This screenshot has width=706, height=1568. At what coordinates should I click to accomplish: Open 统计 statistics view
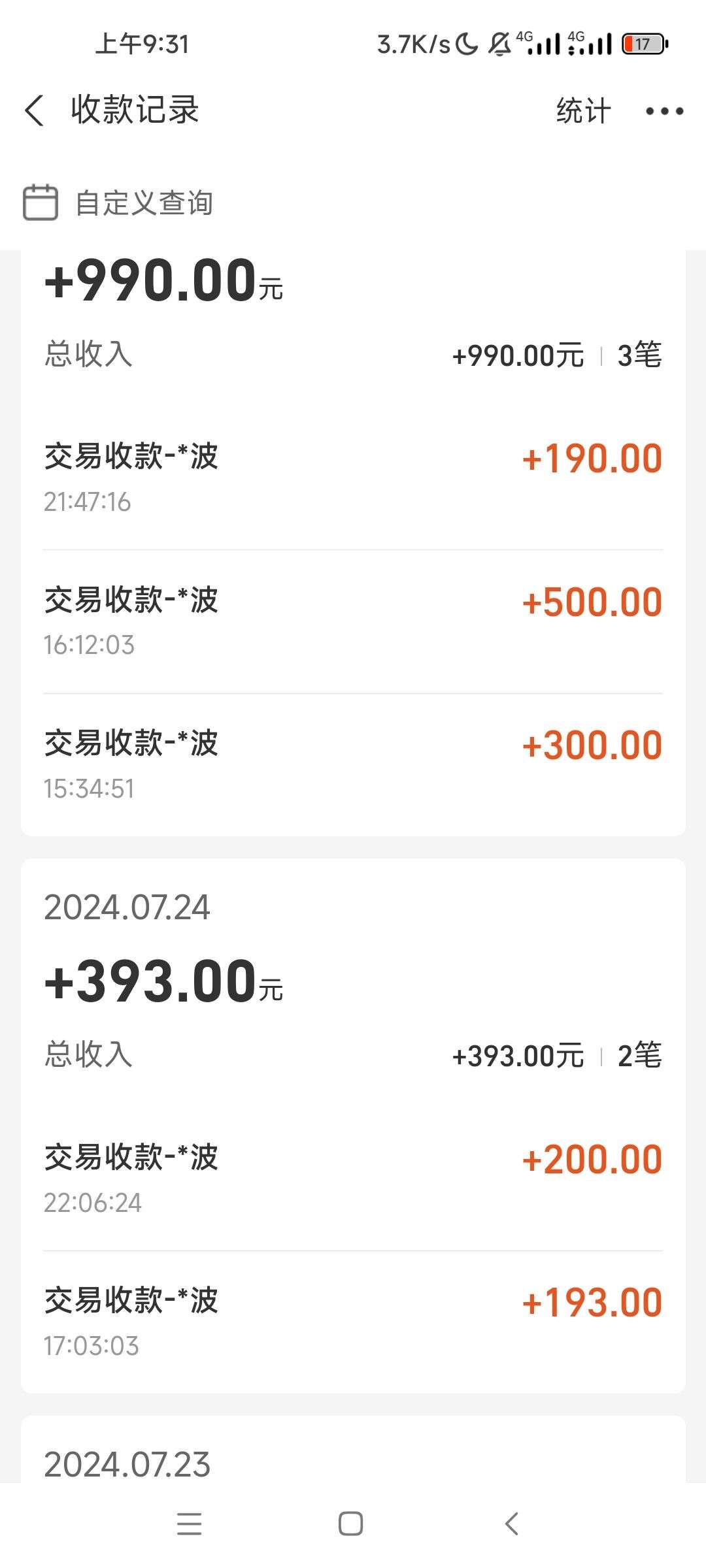tap(583, 110)
